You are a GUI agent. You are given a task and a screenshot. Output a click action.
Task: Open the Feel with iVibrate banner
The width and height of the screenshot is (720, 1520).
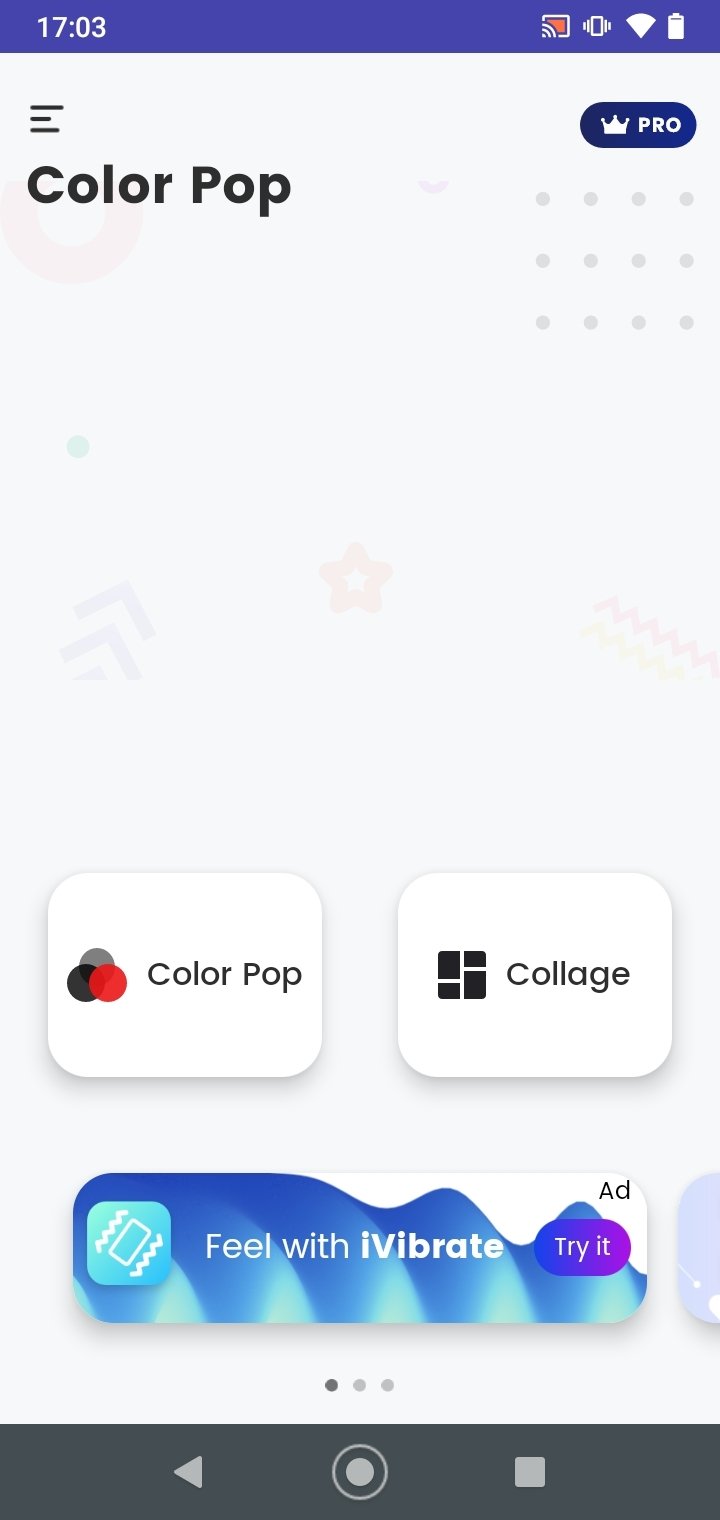pos(360,1248)
